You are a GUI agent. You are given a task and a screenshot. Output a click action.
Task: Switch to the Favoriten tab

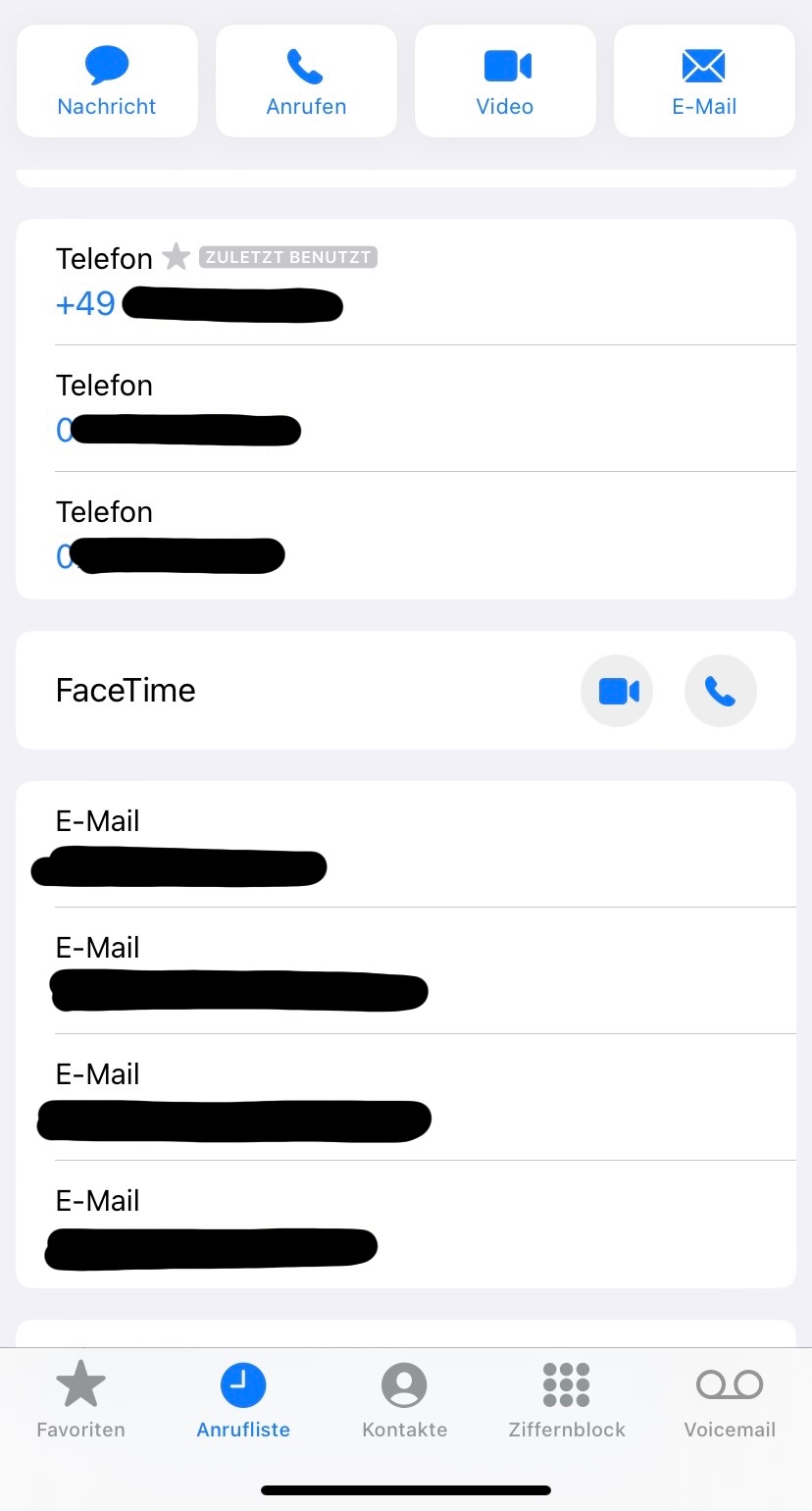(x=80, y=1398)
